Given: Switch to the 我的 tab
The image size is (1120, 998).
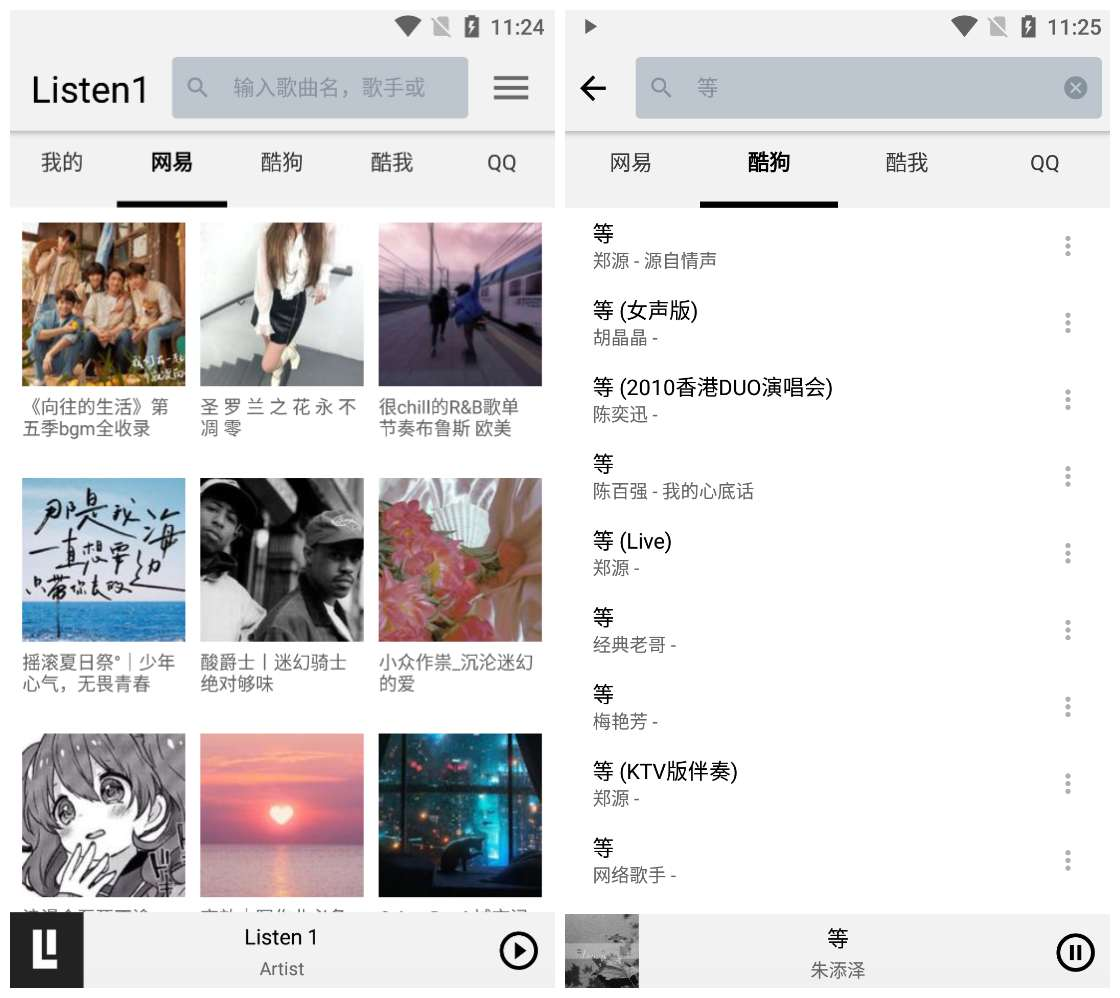Looking at the screenshot, I should [62, 163].
